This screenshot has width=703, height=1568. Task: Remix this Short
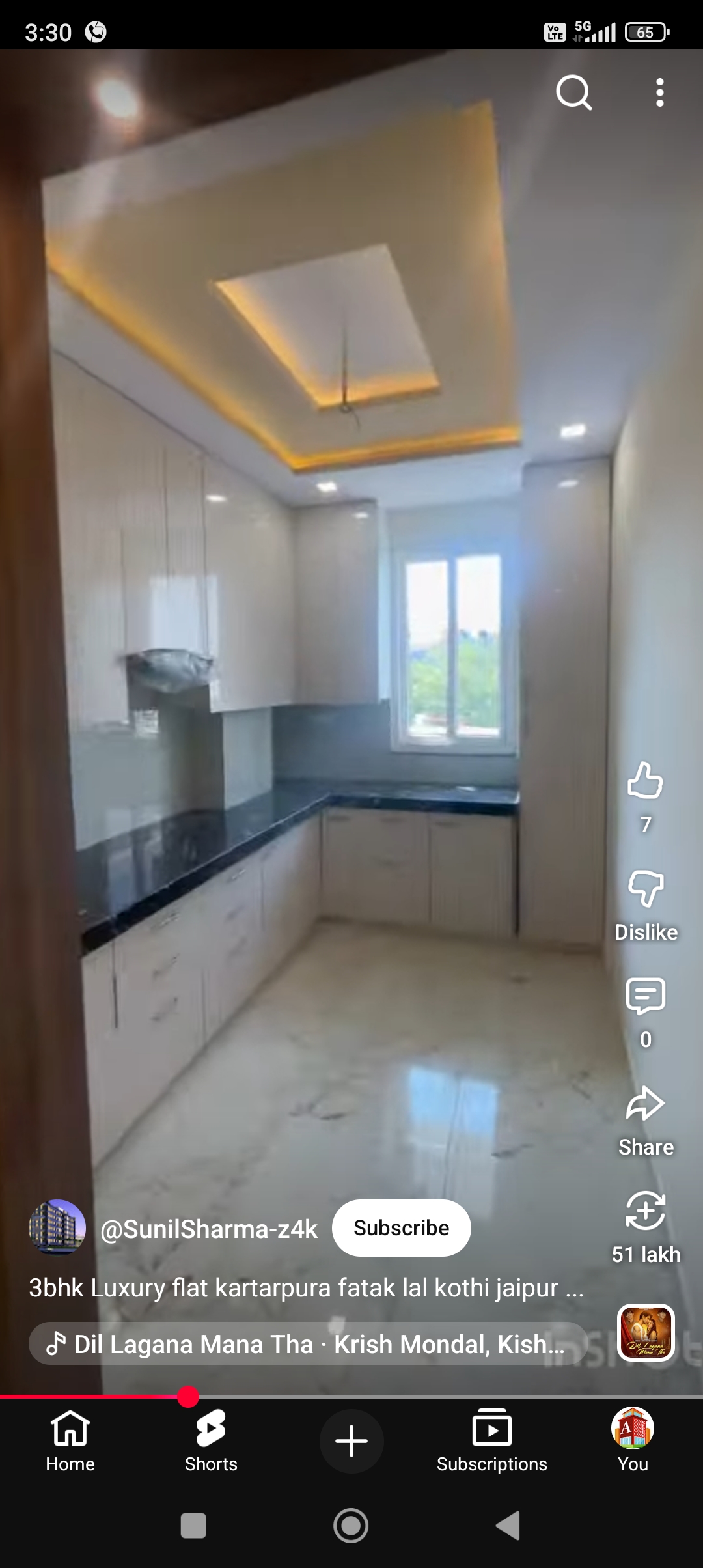(645, 1211)
